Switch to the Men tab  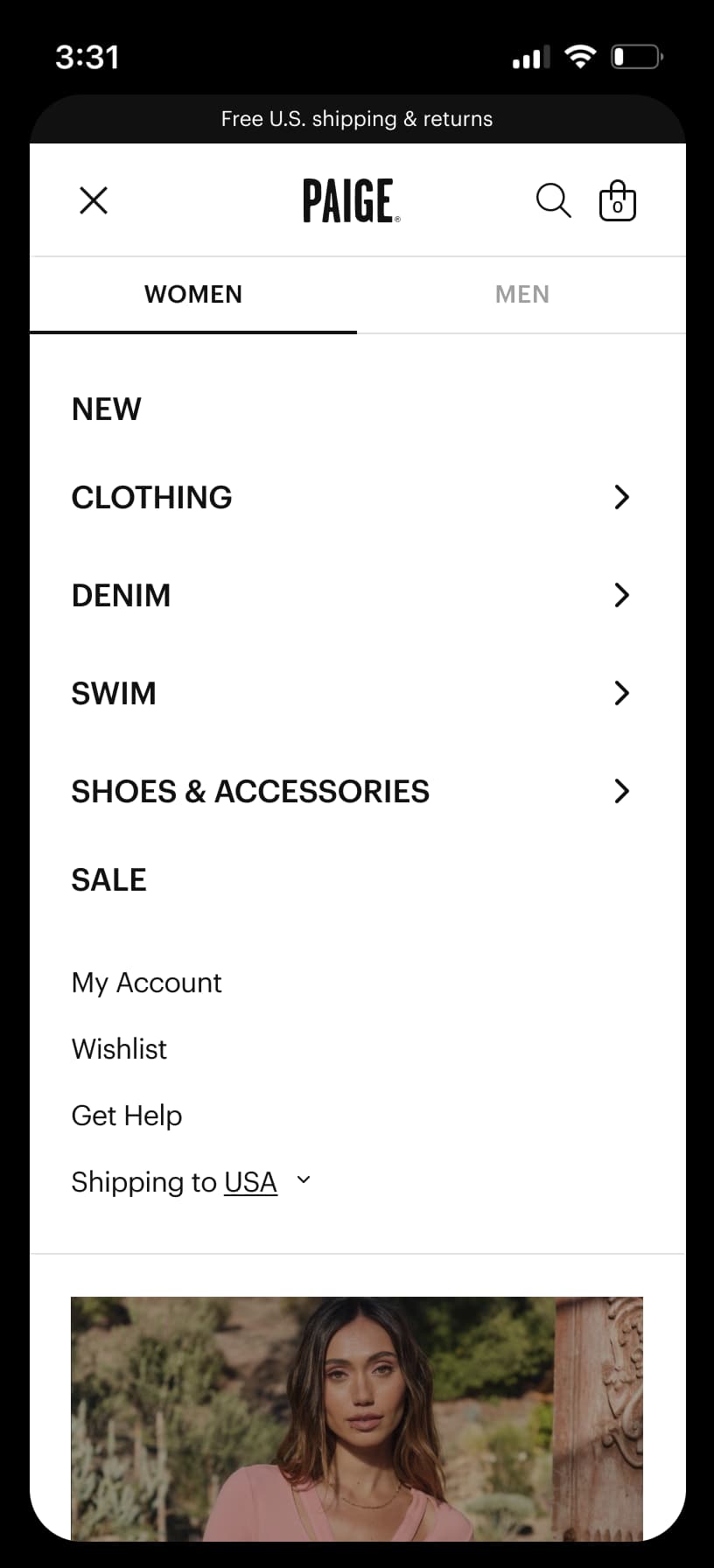[521, 295]
